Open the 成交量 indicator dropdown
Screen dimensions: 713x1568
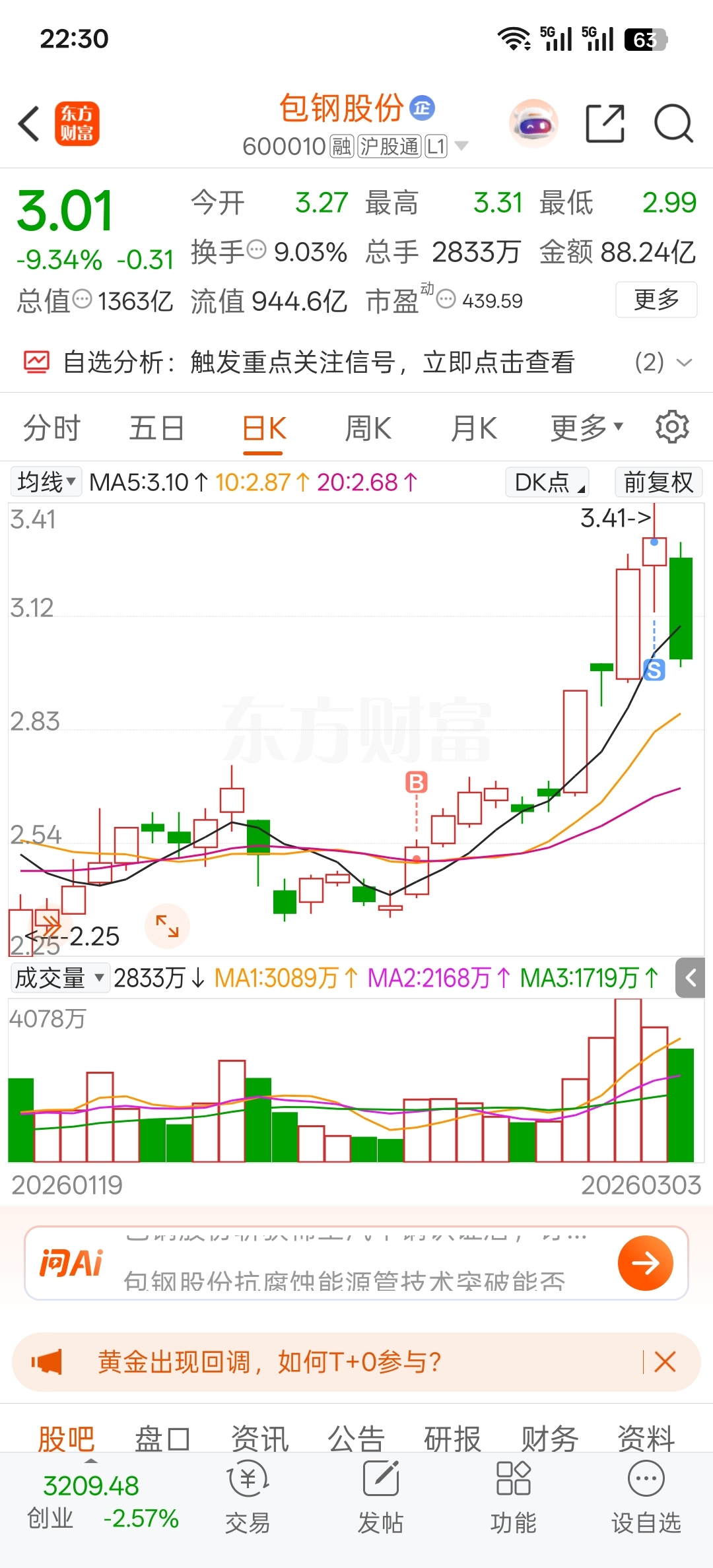tap(59, 977)
